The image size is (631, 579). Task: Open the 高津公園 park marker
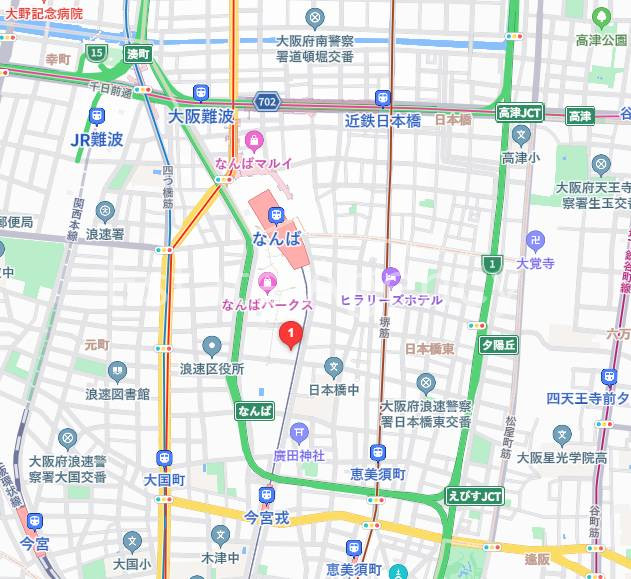tap(601, 17)
